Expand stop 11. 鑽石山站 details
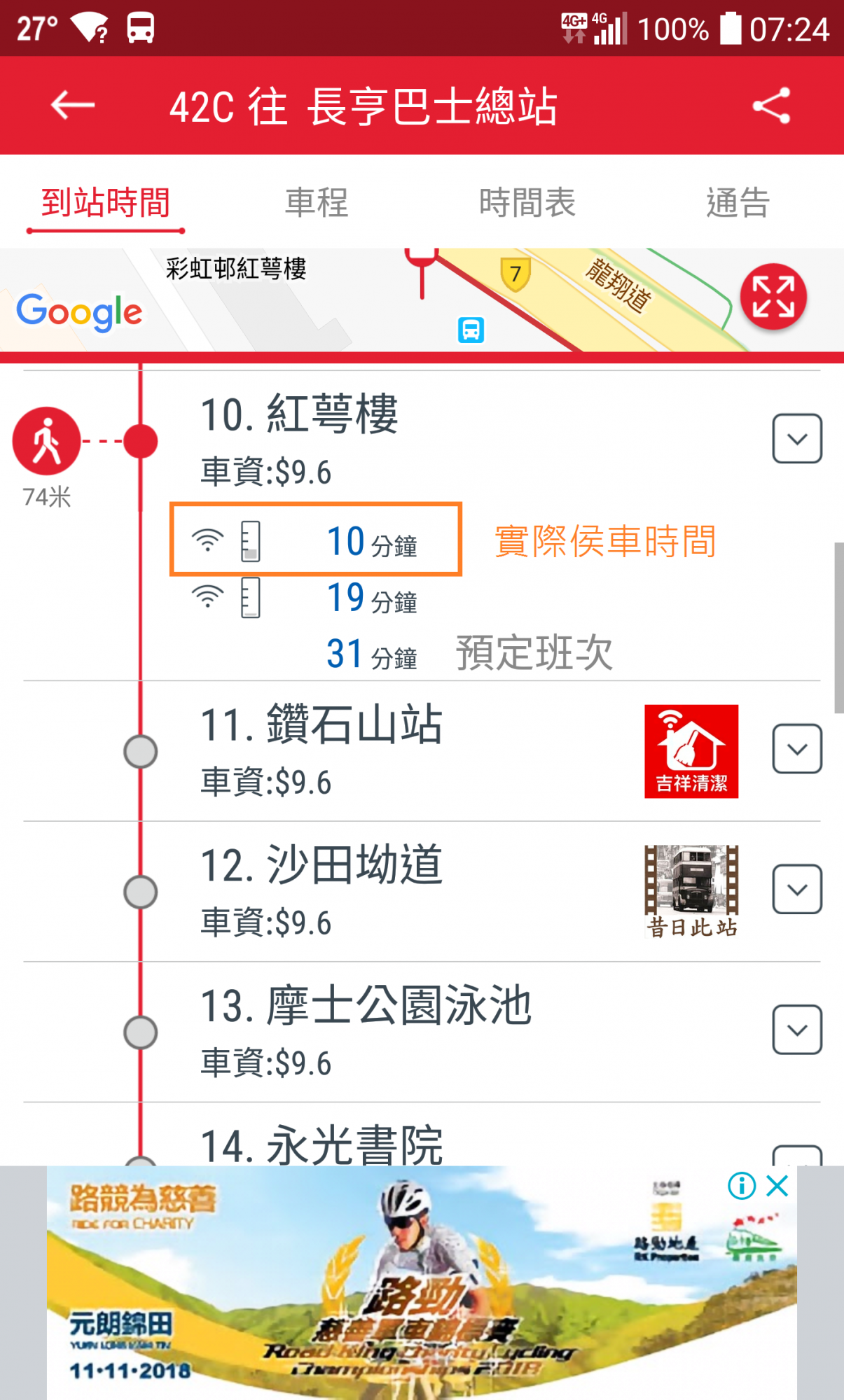844x1400 pixels. (796, 749)
